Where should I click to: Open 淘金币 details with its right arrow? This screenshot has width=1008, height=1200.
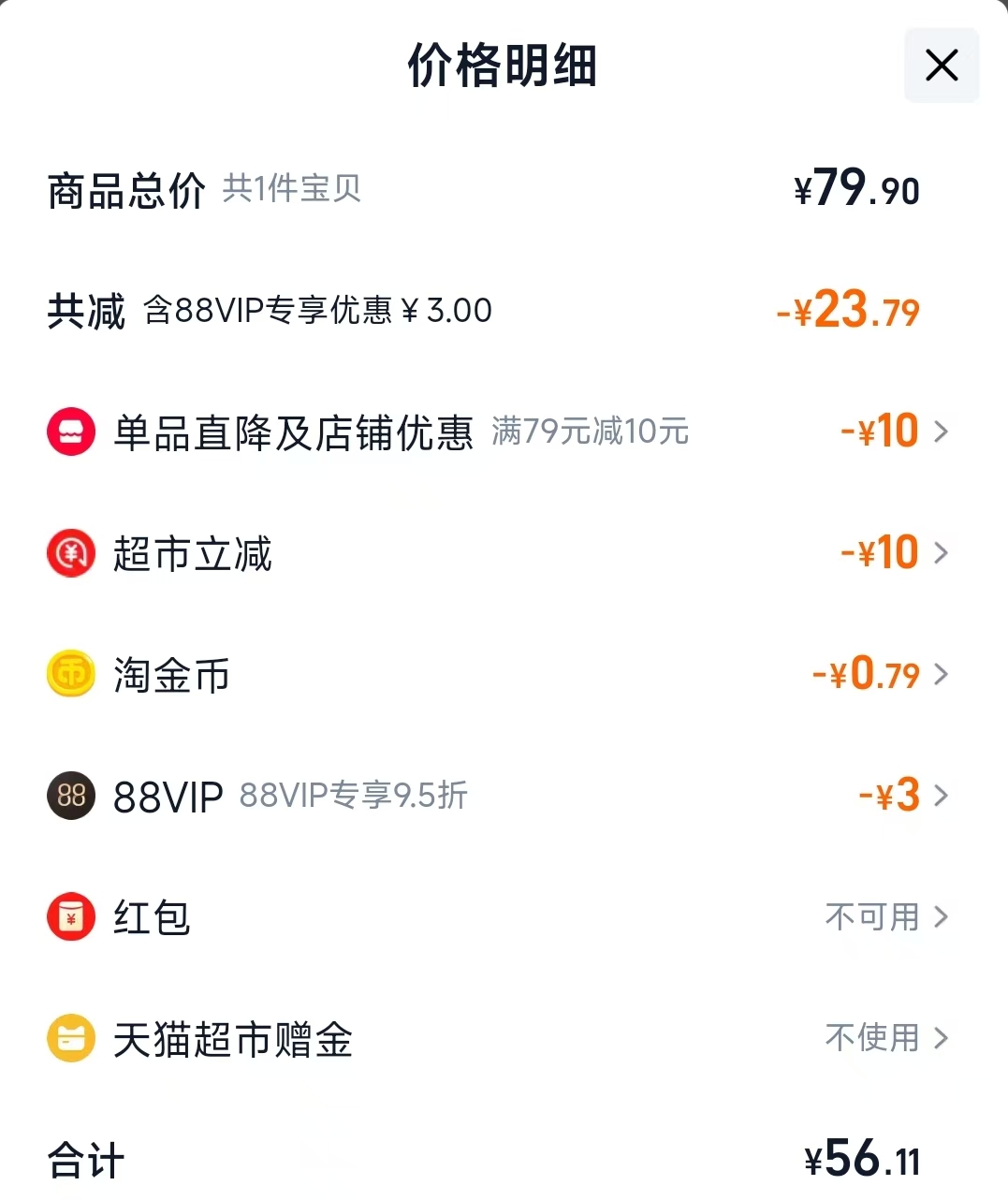tap(942, 674)
